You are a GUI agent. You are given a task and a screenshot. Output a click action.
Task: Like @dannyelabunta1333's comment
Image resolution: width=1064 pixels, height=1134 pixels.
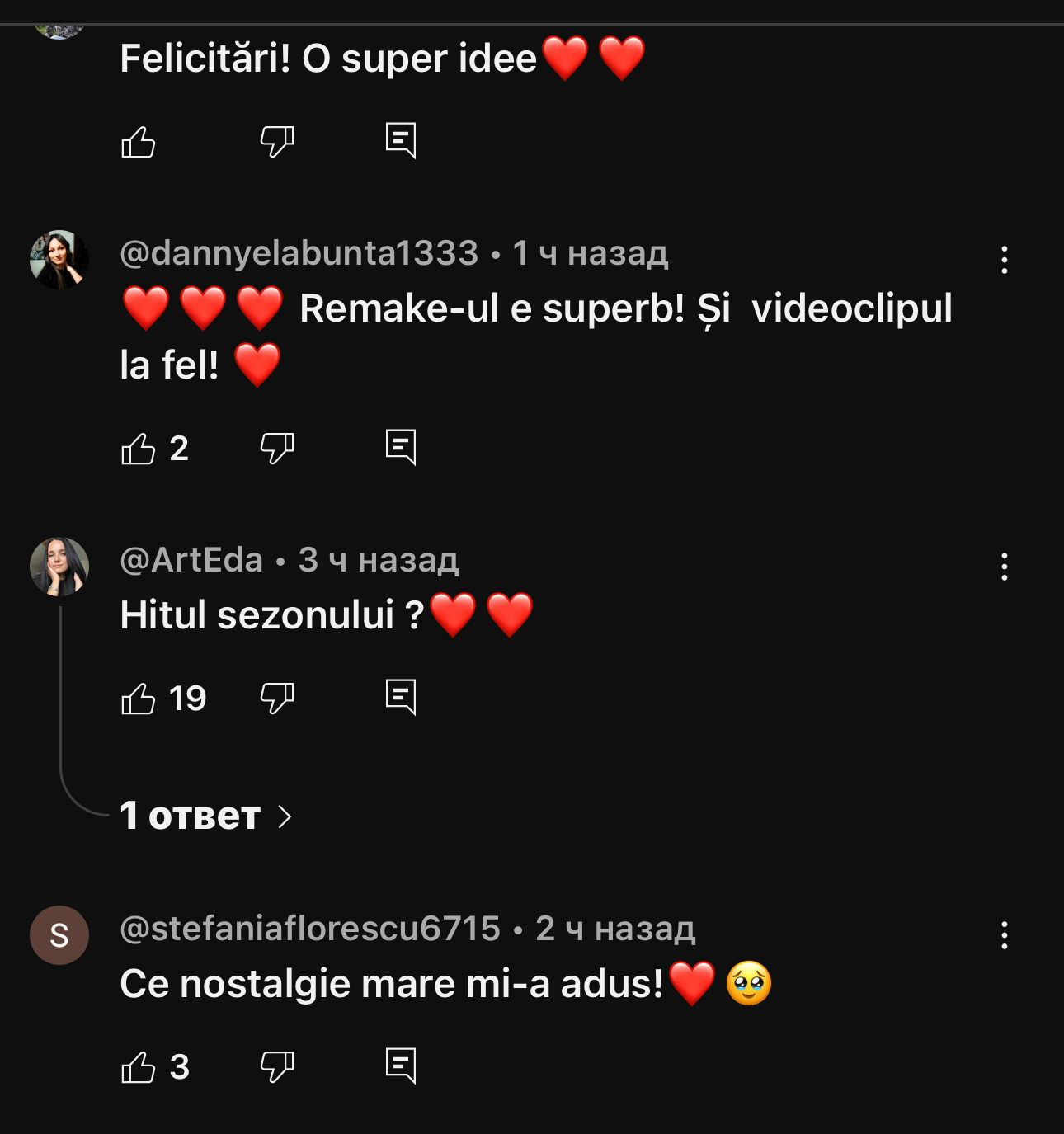(x=139, y=449)
